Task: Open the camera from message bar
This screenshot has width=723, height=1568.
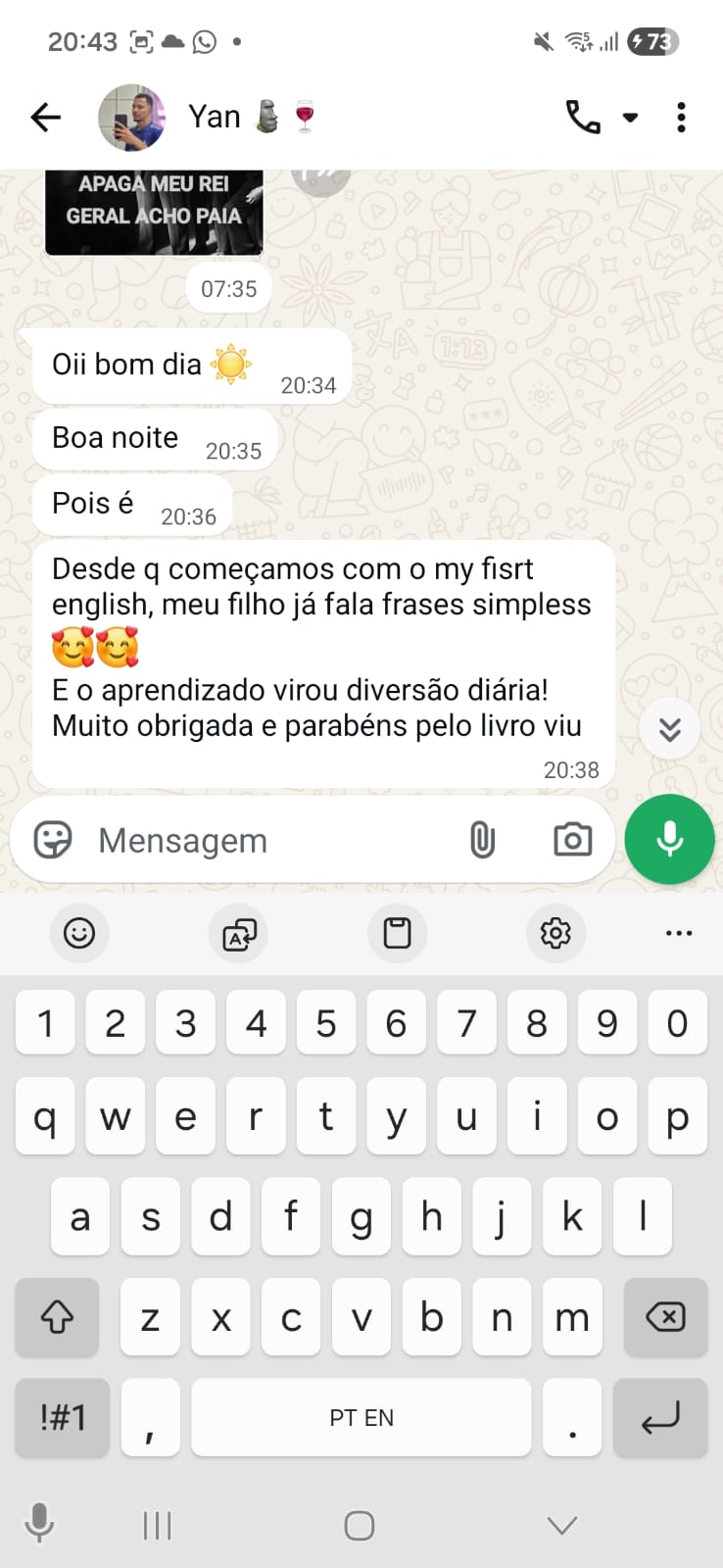Action: (572, 840)
